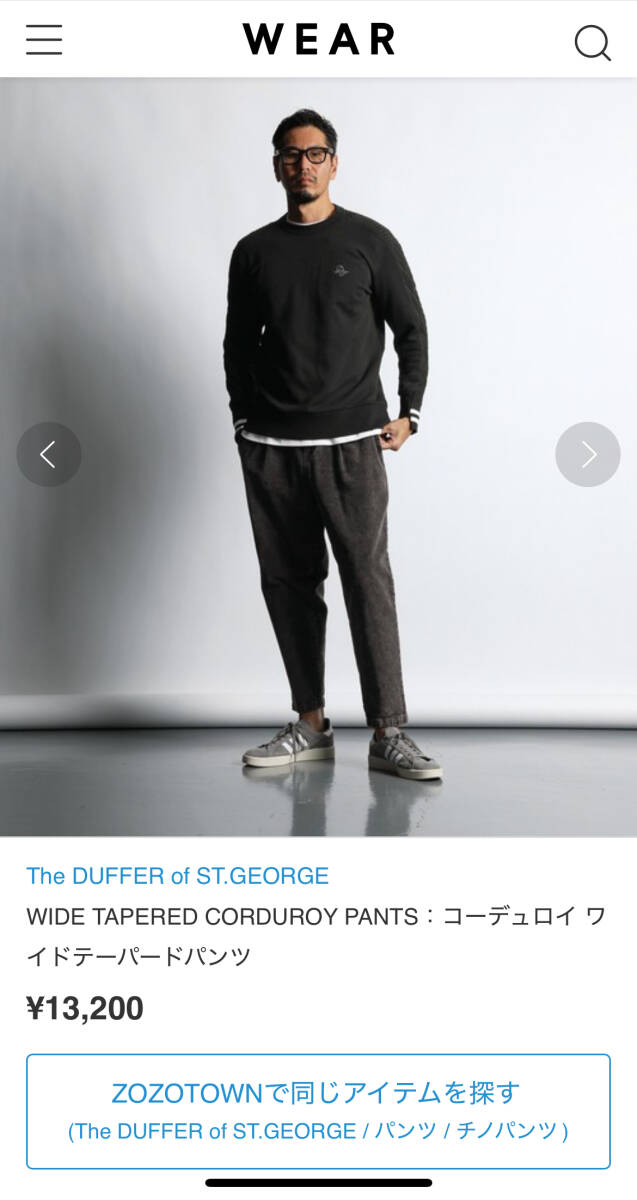Viewport: 637px width, 1200px height.
Task: Open The DUFFER of ST.GEORGE brand link
Action: 177,876
